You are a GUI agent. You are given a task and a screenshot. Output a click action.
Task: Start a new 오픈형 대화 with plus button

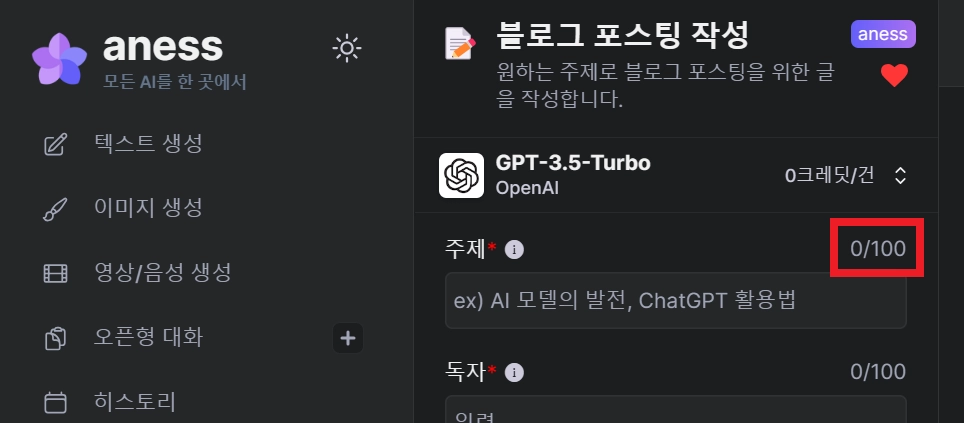347,338
